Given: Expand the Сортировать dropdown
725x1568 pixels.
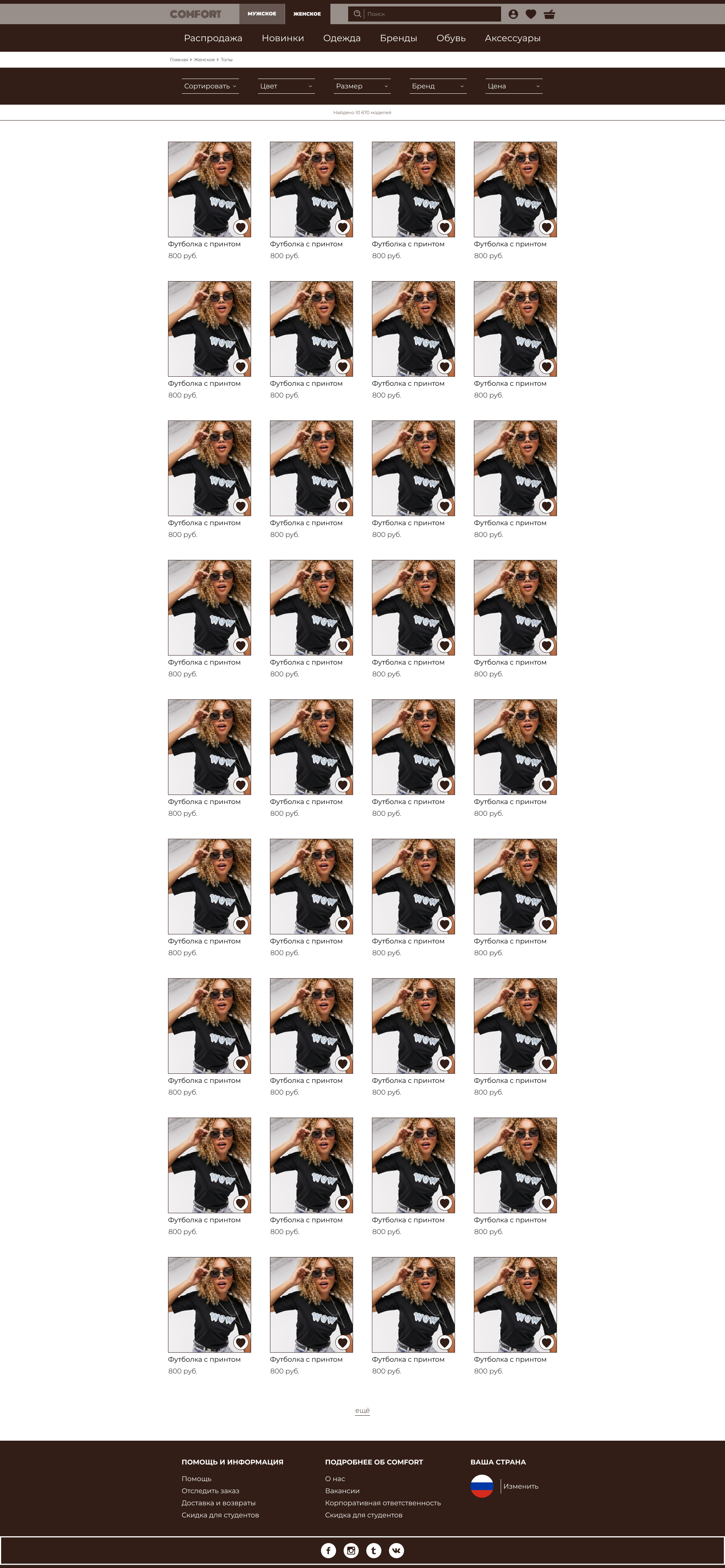Looking at the screenshot, I should point(210,86).
